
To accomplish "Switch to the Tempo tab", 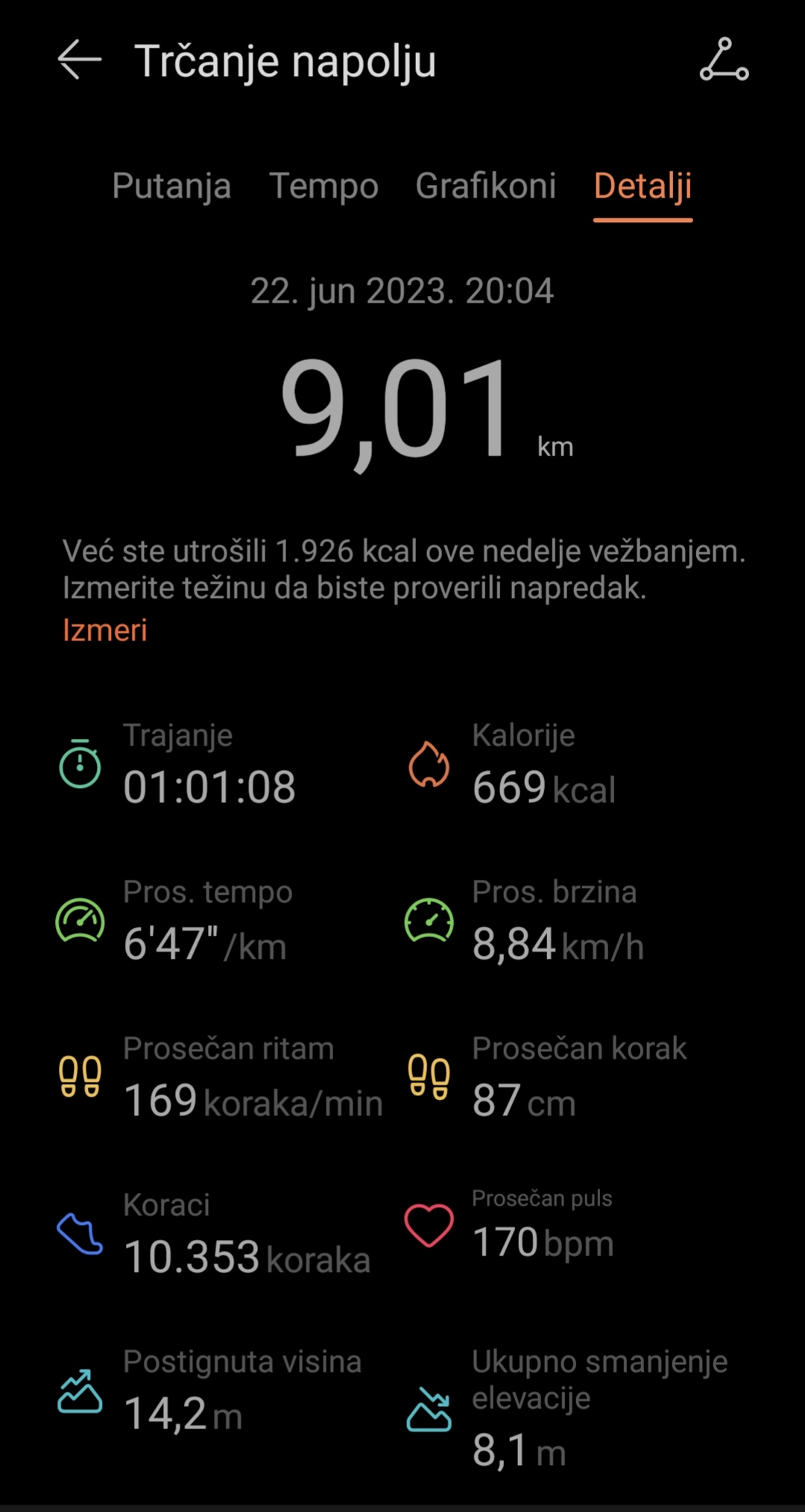I will pos(323,186).
